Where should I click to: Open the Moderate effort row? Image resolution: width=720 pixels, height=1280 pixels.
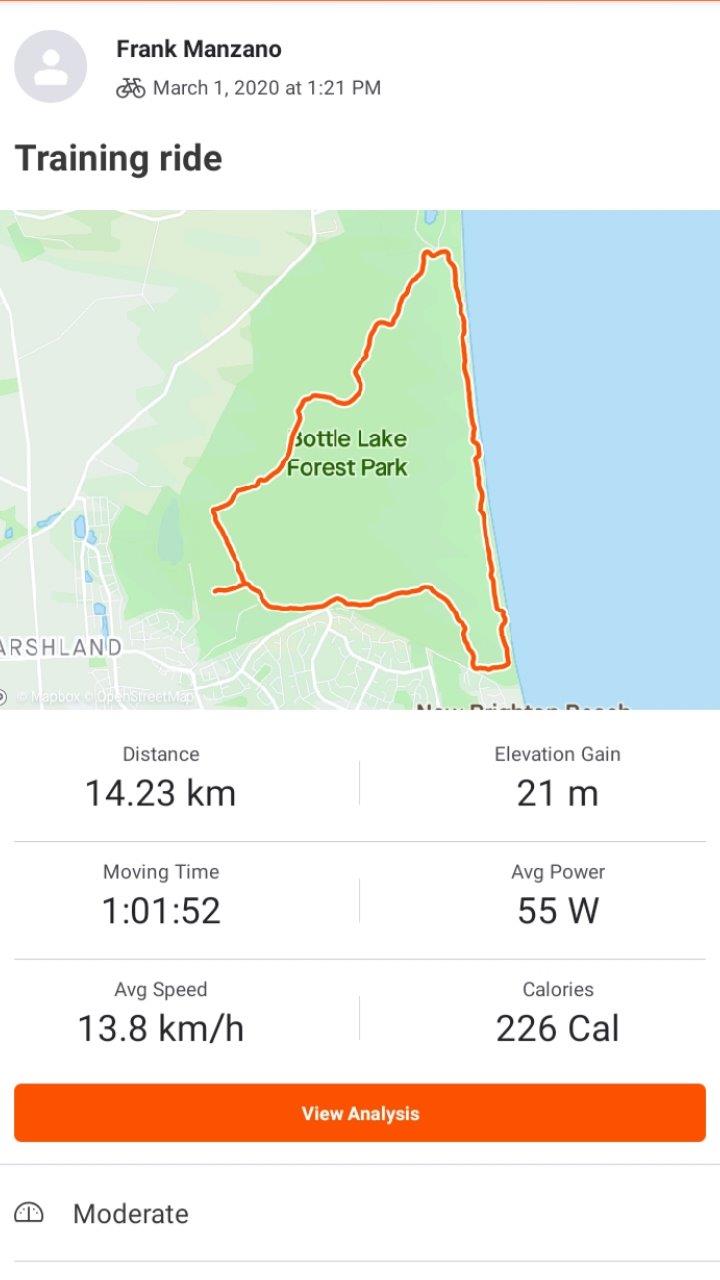pos(360,1213)
